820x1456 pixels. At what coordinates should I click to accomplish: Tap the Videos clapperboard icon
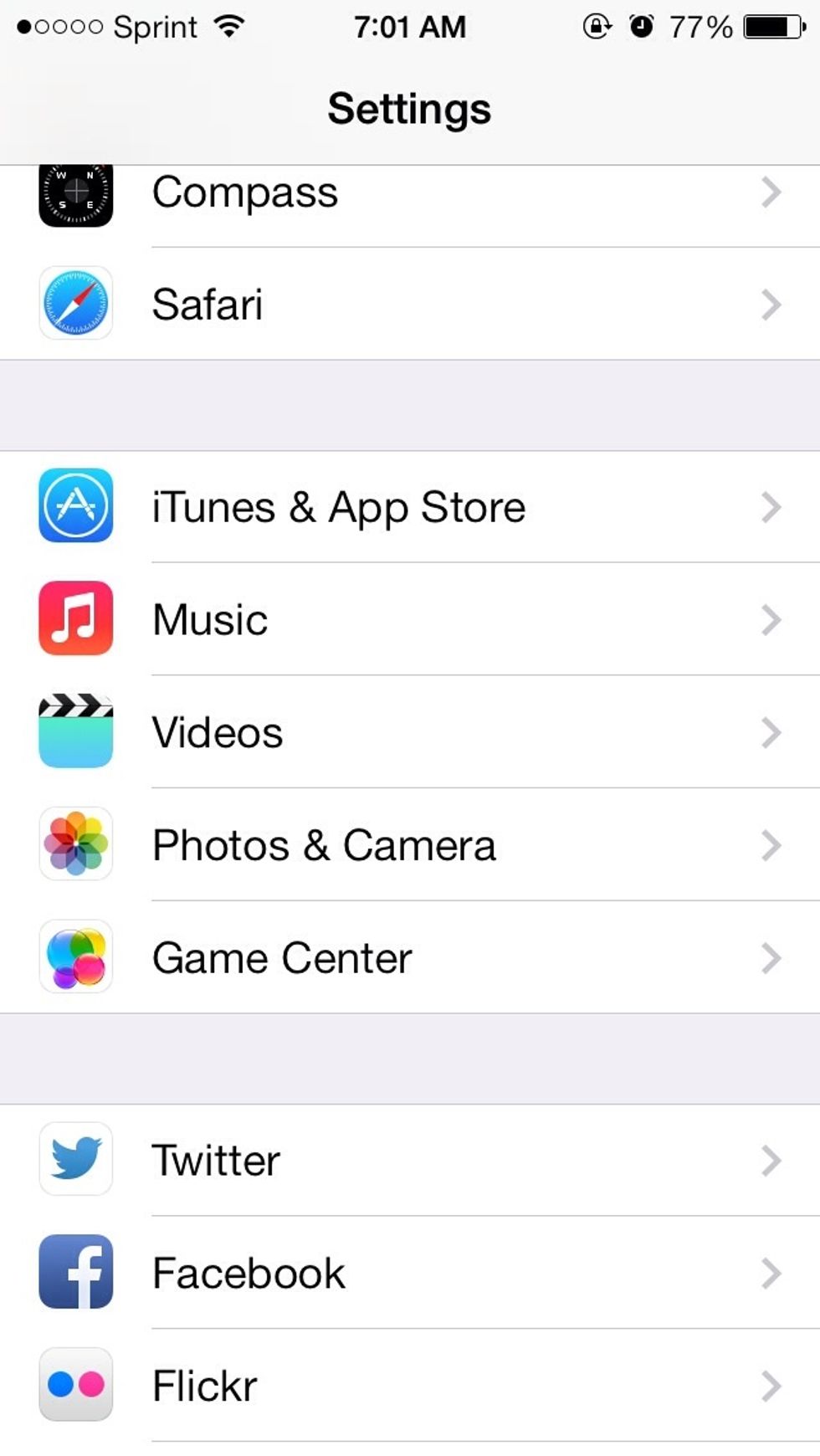tap(75, 731)
